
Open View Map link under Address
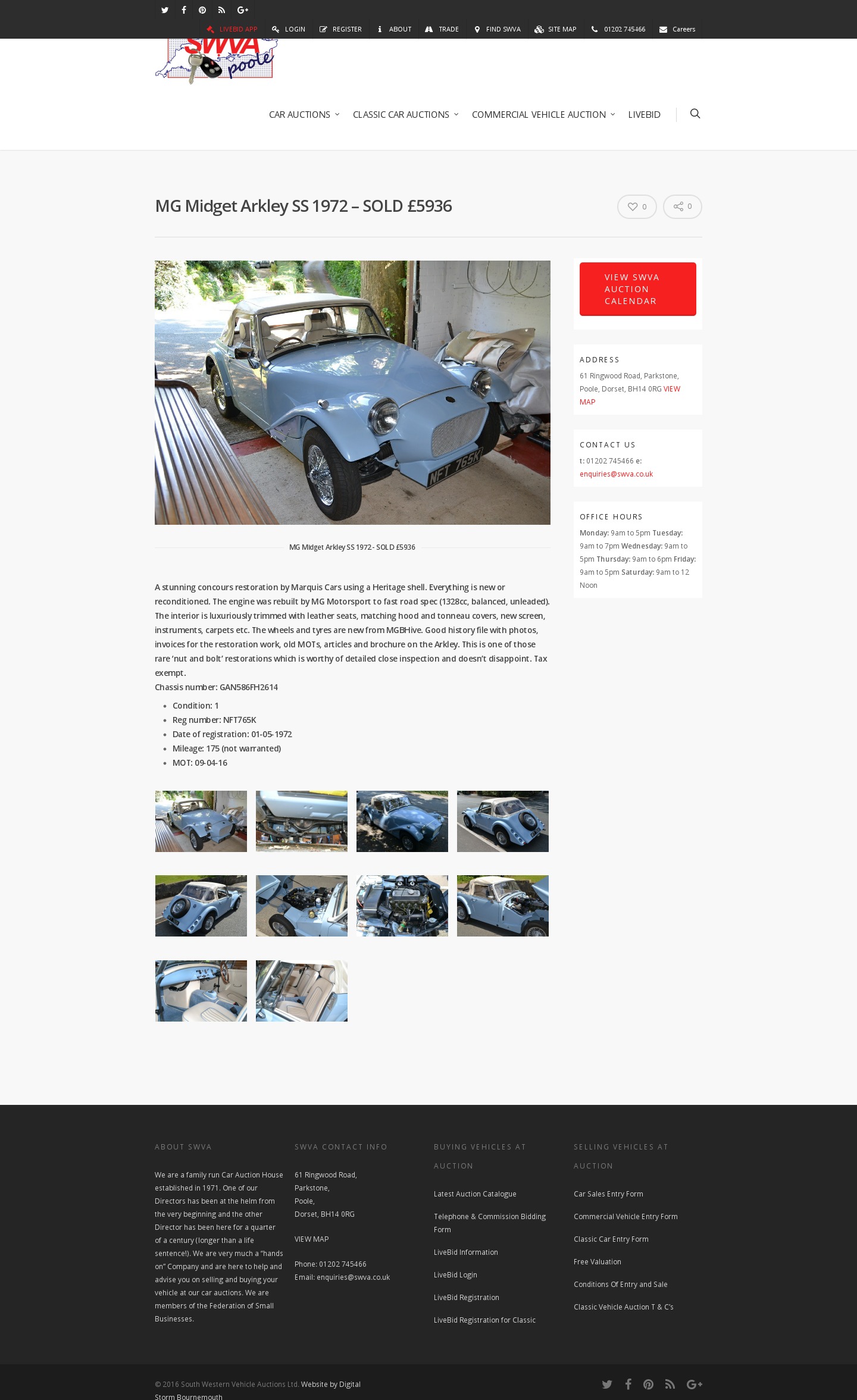coord(671,389)
